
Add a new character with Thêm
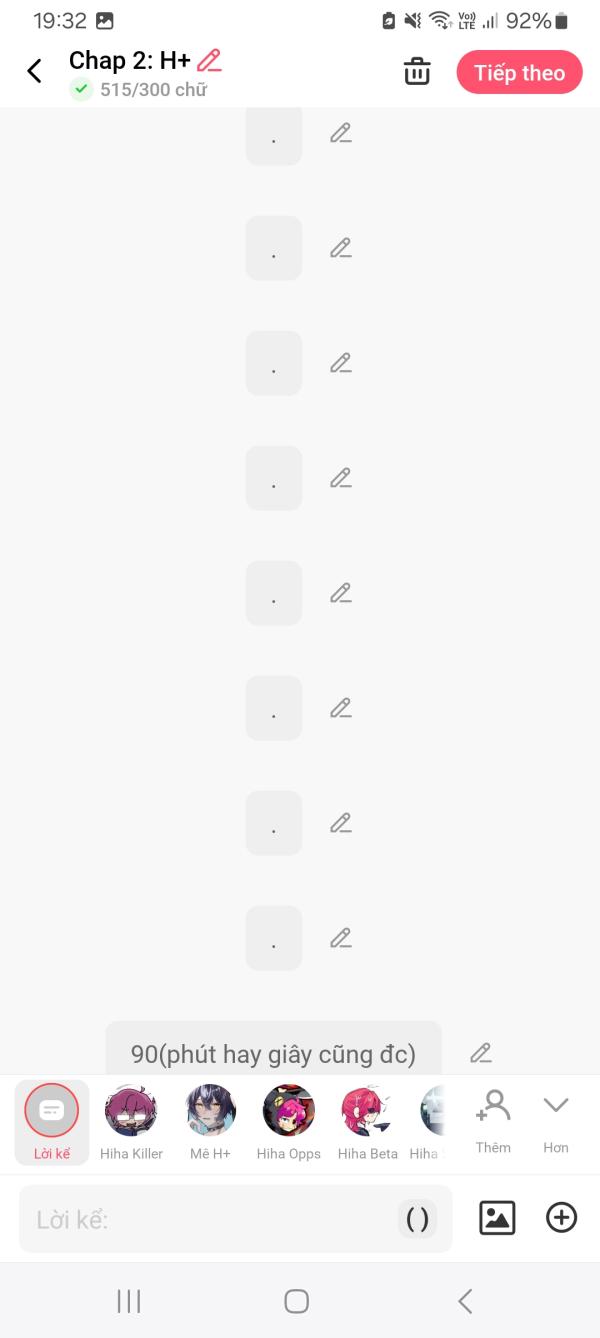493,1120
